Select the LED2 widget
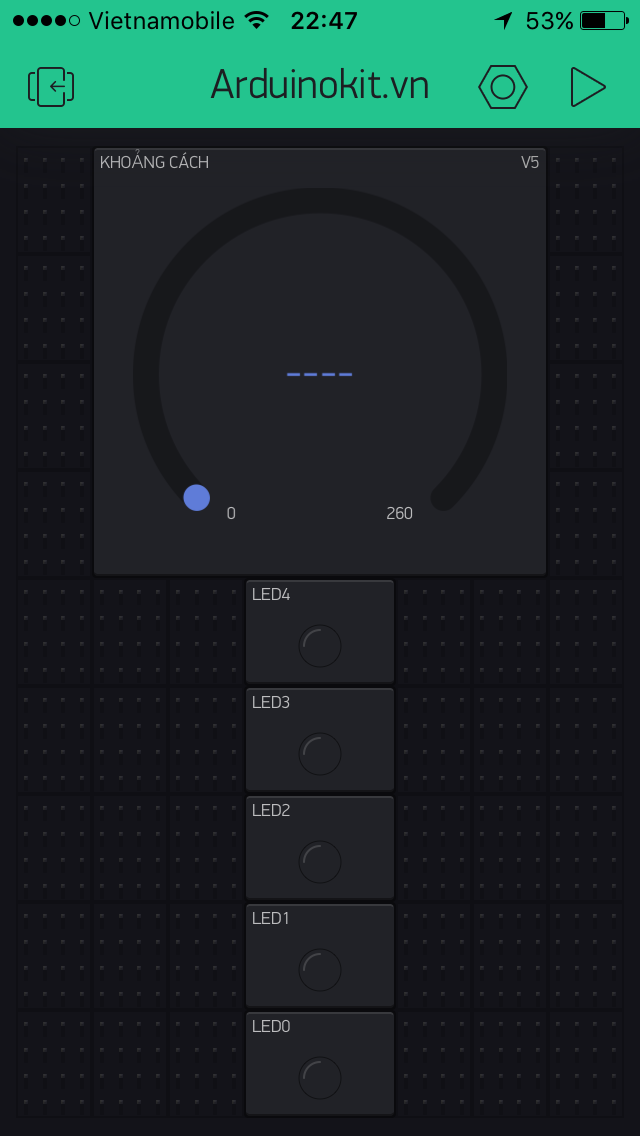 point(320,848)
